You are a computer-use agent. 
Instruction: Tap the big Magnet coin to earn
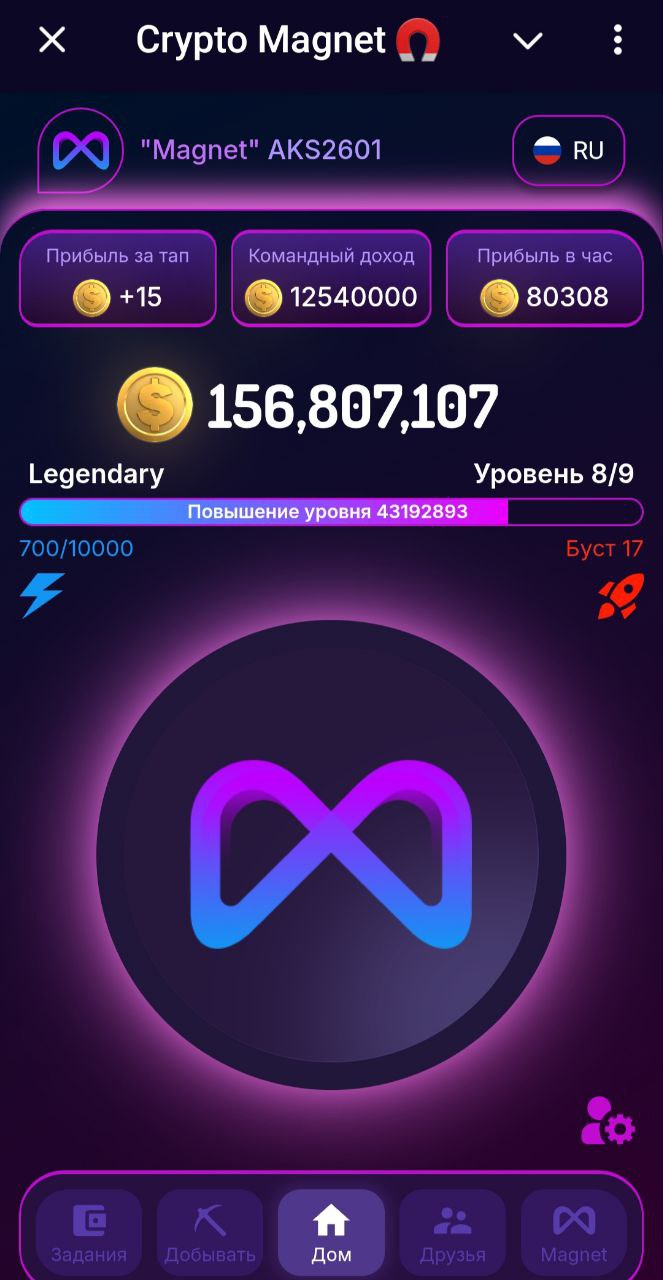click(x=331, y=855)
